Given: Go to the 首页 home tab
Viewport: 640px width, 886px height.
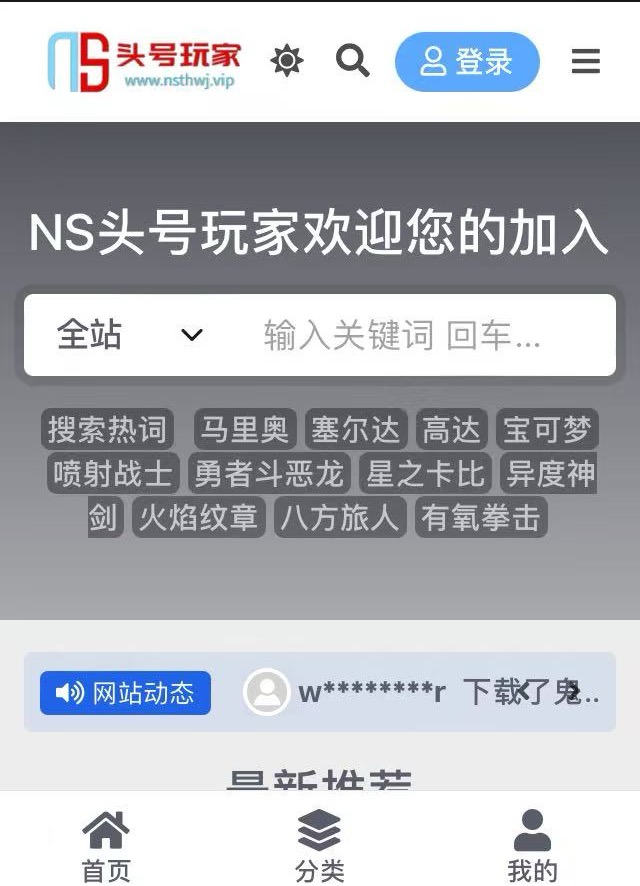Looking at the screenshot, I should [106, 846].
